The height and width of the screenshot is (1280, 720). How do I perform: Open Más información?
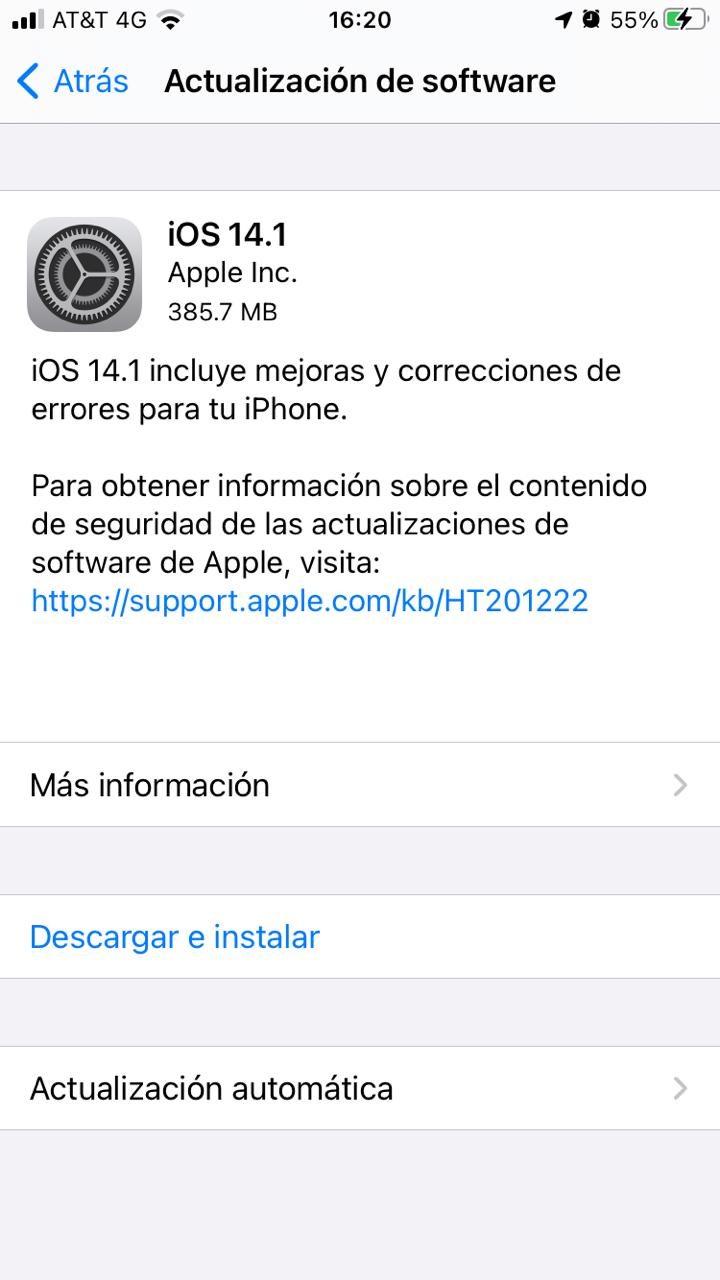(359, 785)
